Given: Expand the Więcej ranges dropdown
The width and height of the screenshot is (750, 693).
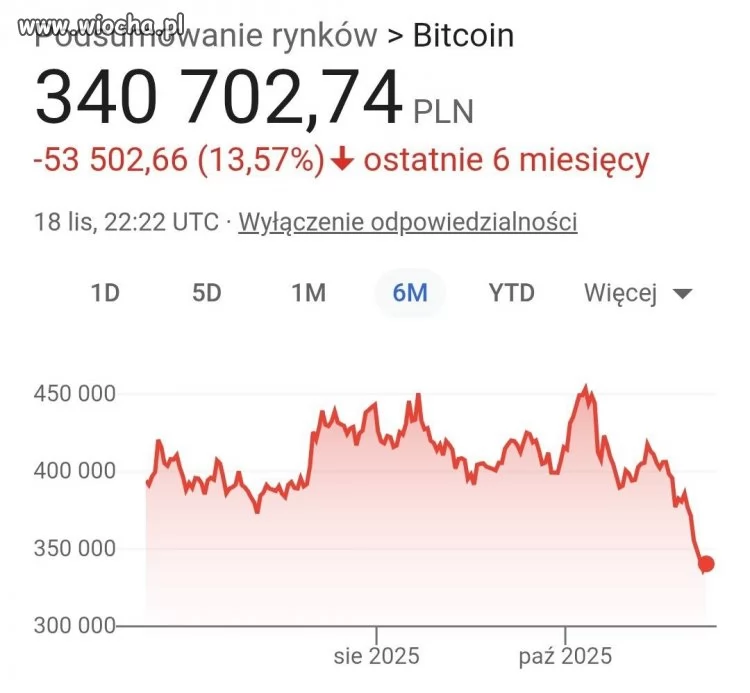Looking at the screenshot, I should click(x=637, y=293).
